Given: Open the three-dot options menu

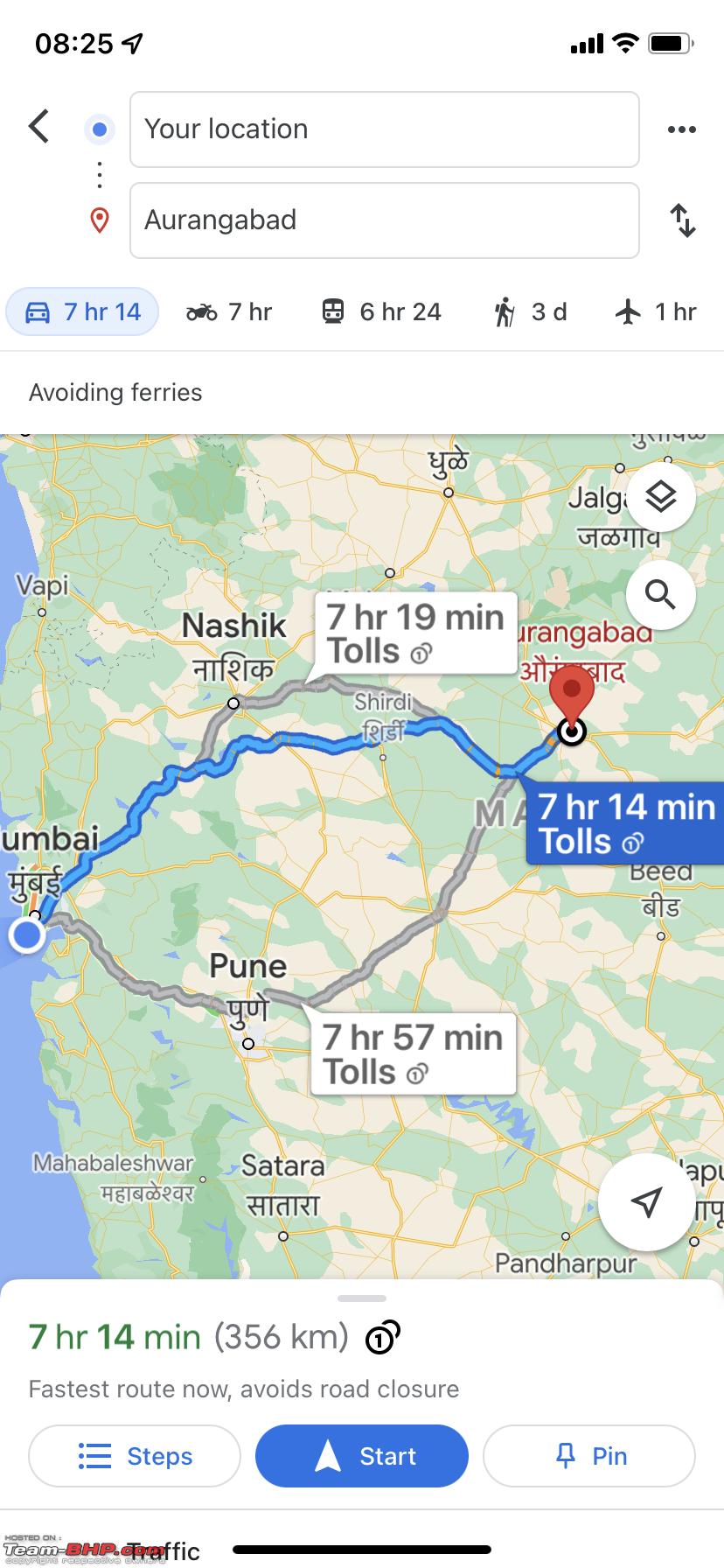Looking at the screenshot, I should 681,129.
